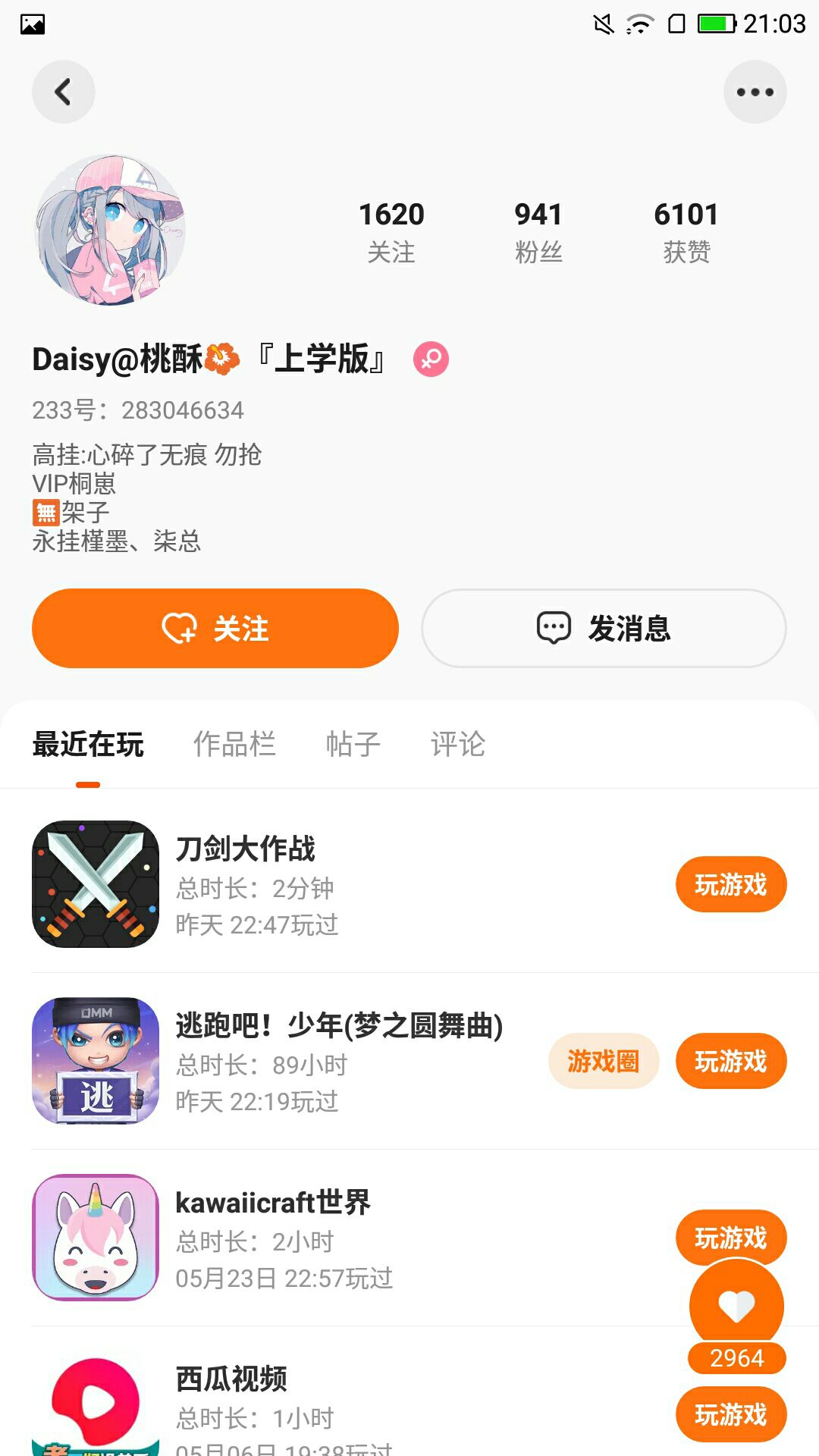
Task: Play 西瓜视频 with 玩游戏 button
Action: tap(730, 1414)
